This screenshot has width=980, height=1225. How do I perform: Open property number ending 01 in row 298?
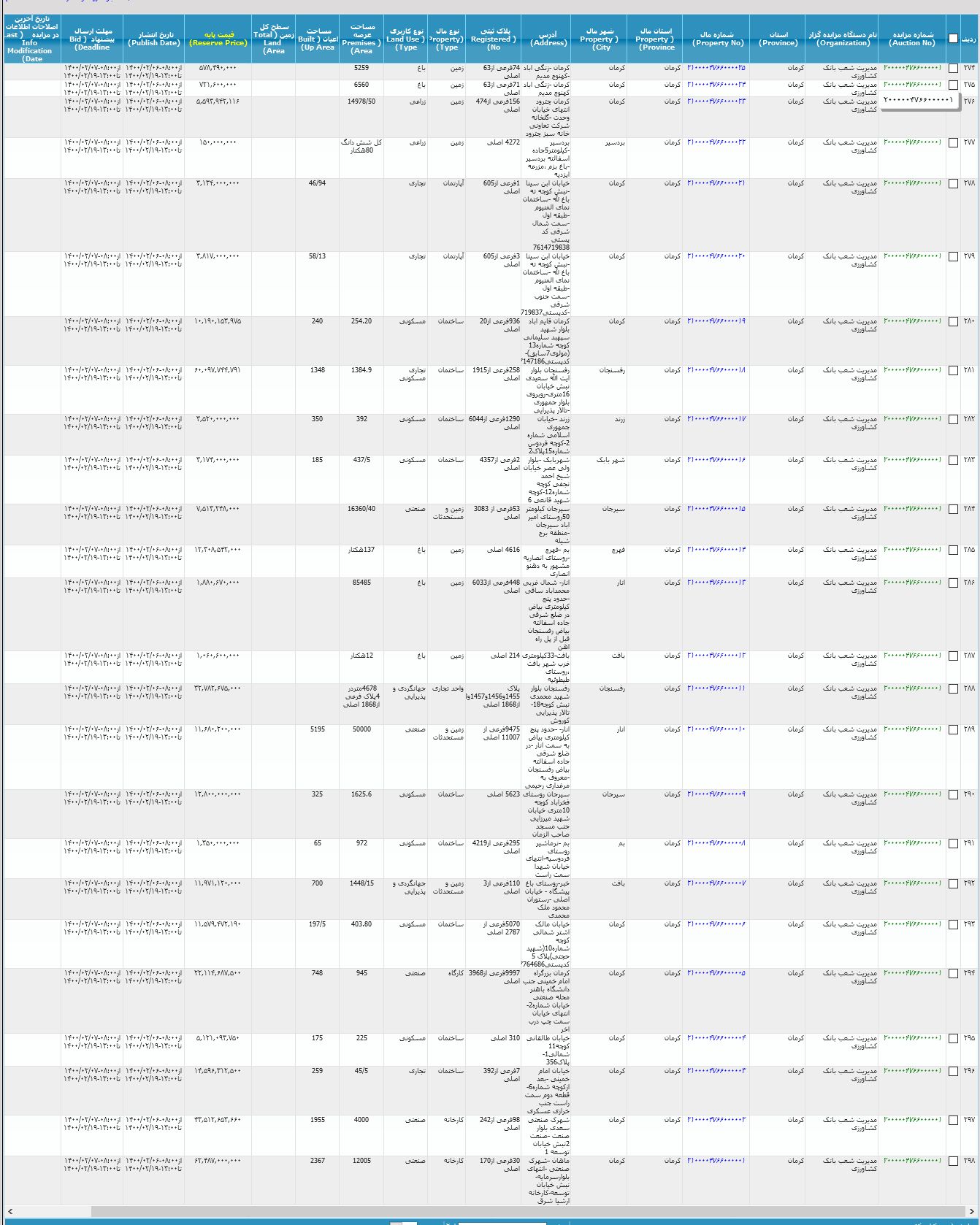tap(716, 1161)
